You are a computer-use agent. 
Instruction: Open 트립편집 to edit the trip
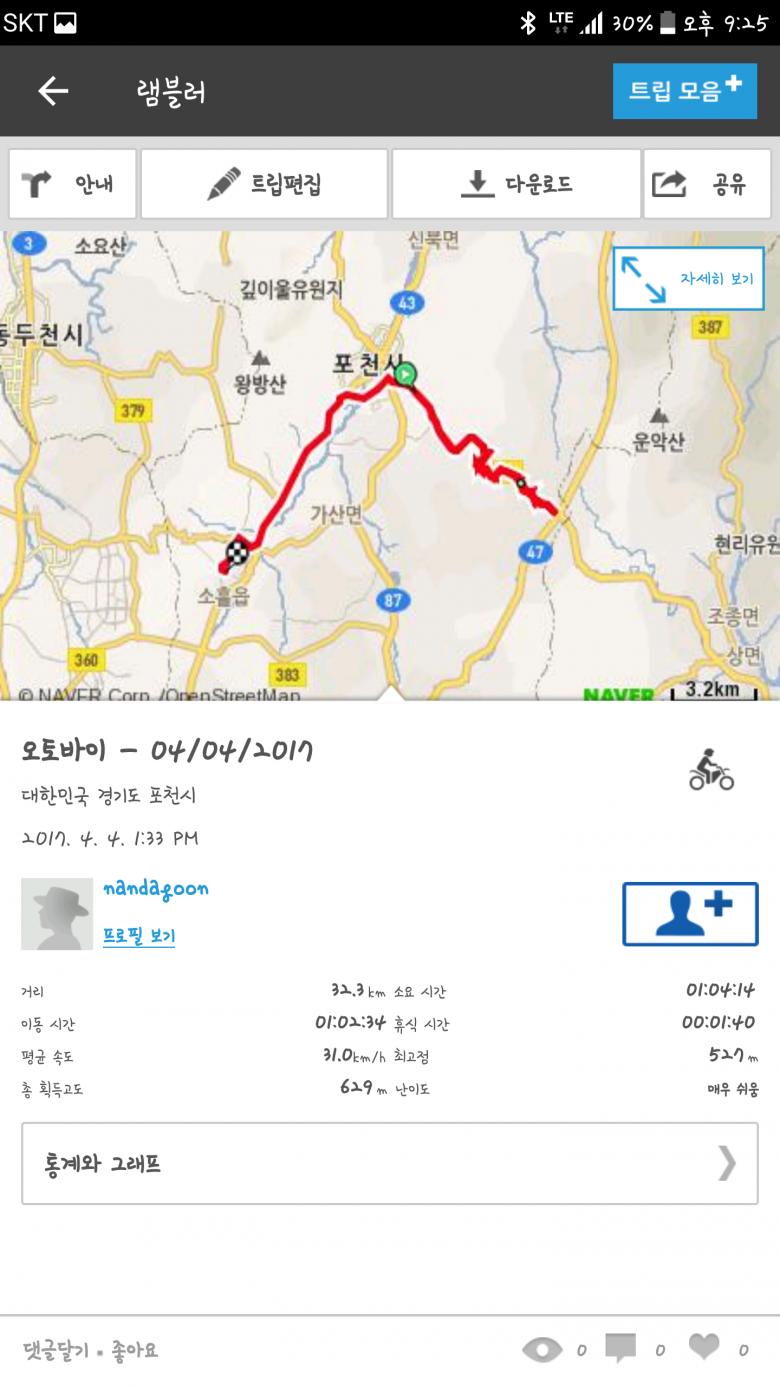coord(264,184)
